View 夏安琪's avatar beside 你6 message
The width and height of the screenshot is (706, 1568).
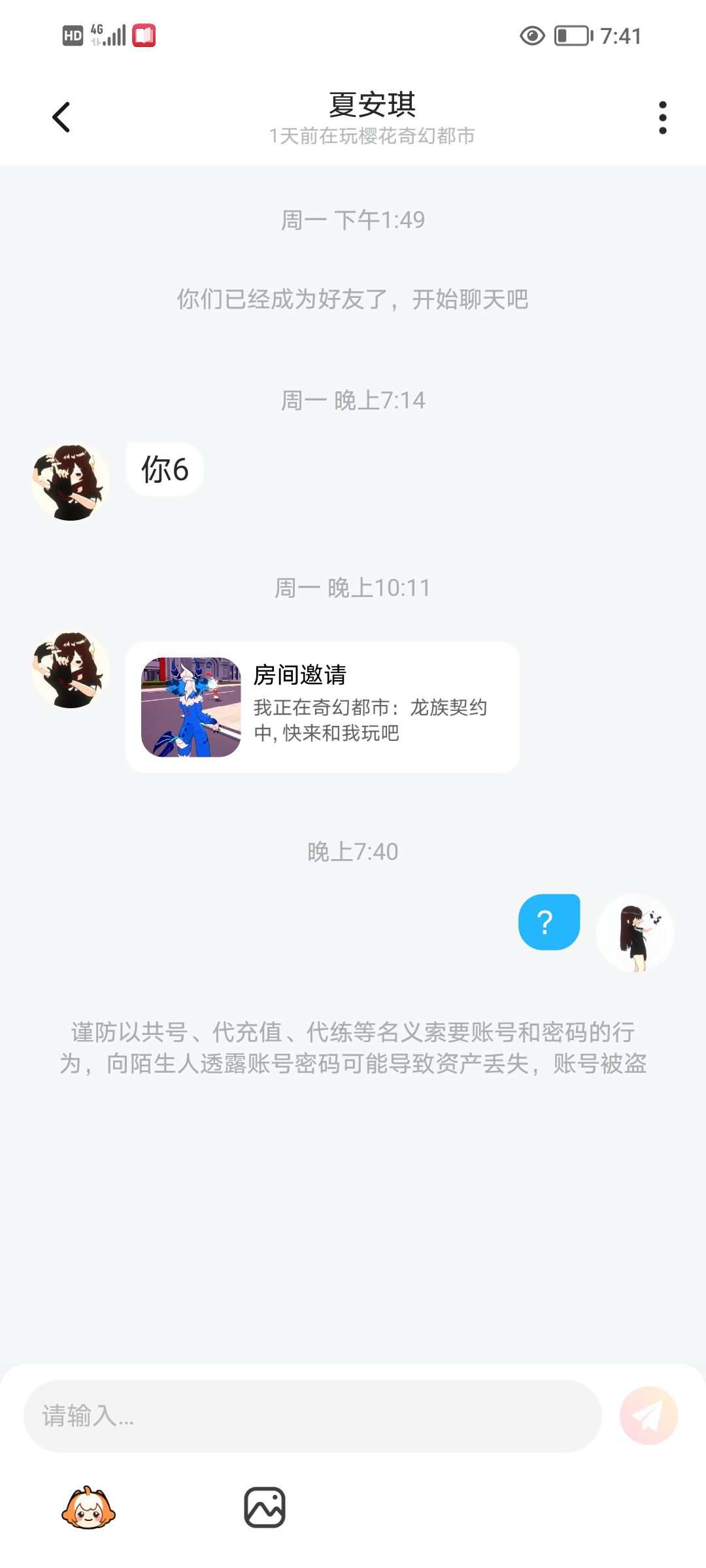point(71,482)
